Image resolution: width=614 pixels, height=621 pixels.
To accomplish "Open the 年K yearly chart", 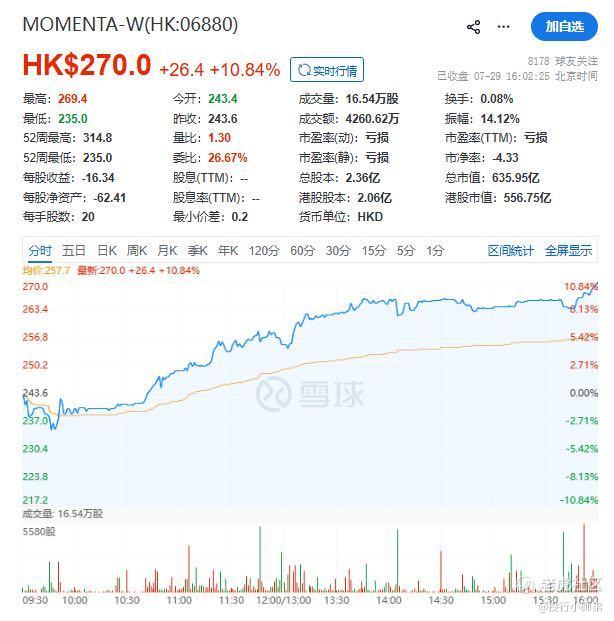I will [228, 251].
